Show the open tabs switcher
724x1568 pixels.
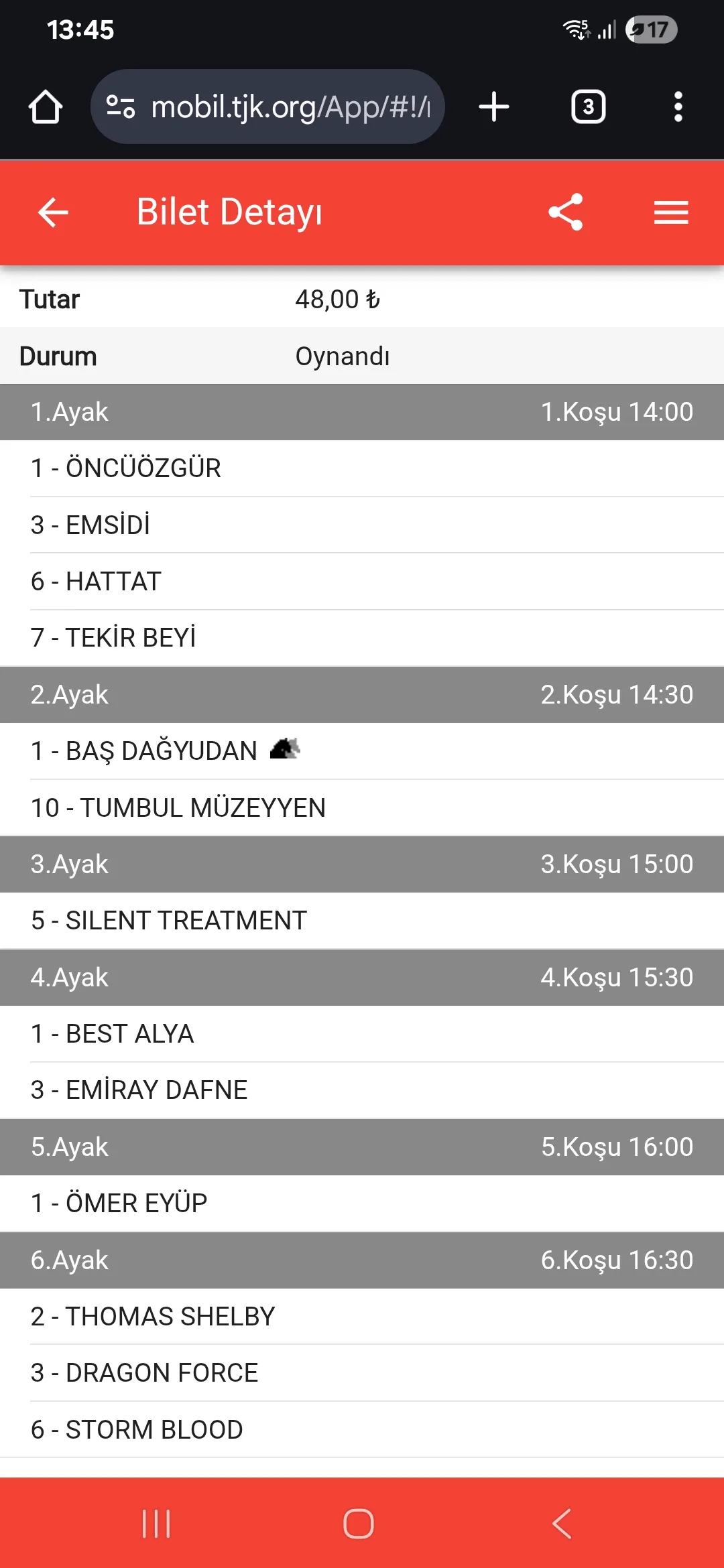coord(588,107)
